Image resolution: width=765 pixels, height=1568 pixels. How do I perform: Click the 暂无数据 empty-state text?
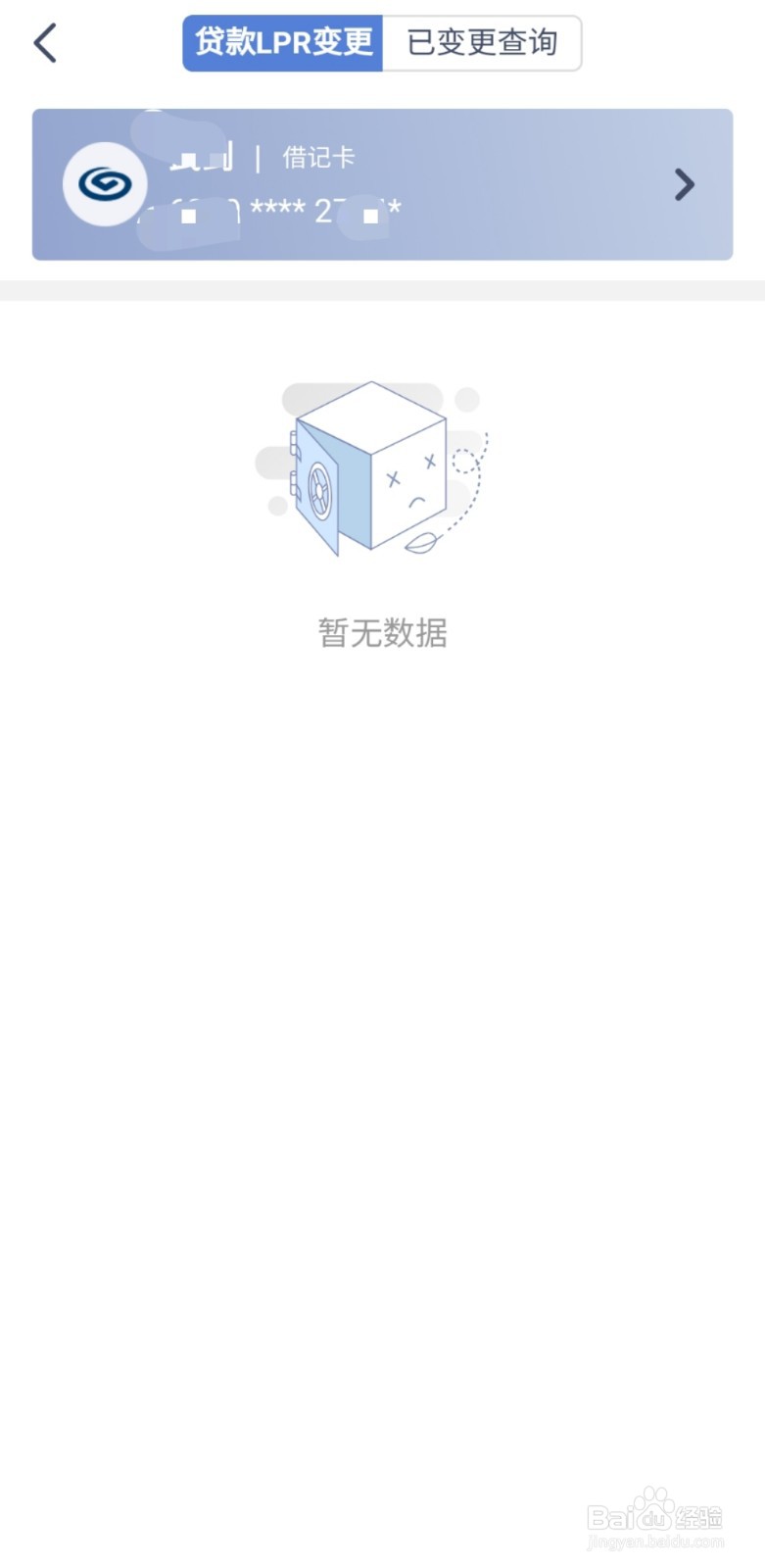(x=382, y=633)
